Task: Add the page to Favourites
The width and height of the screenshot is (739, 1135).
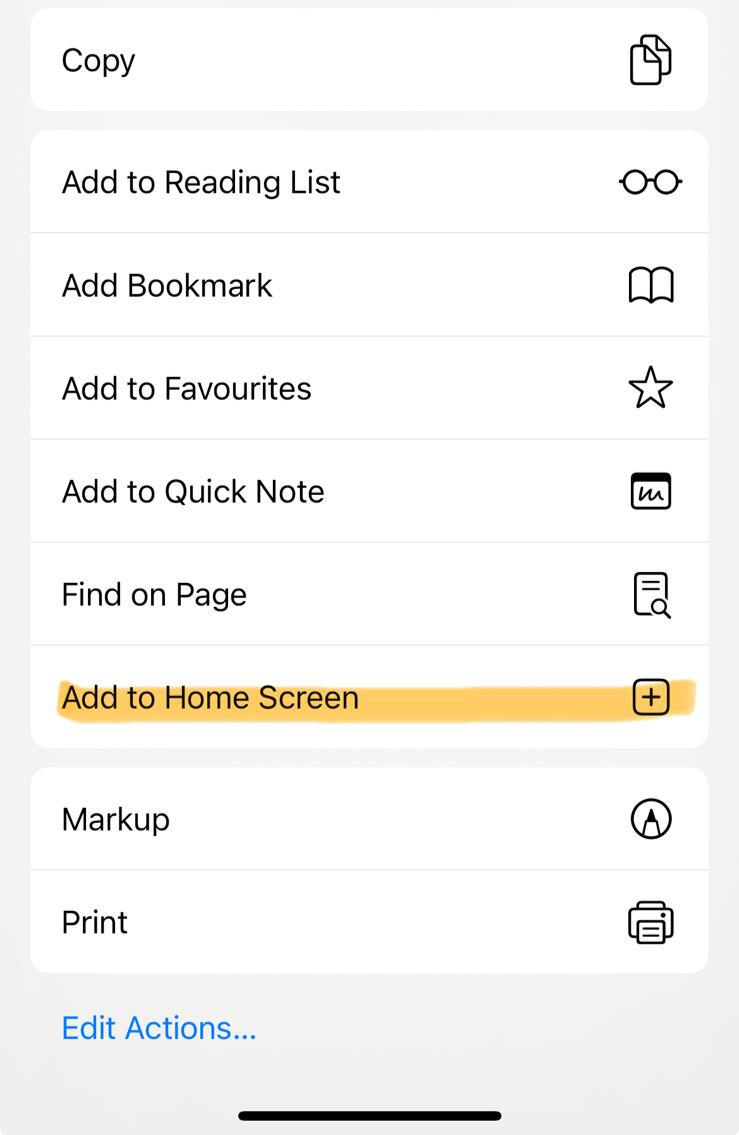Action: pos(369,388)
